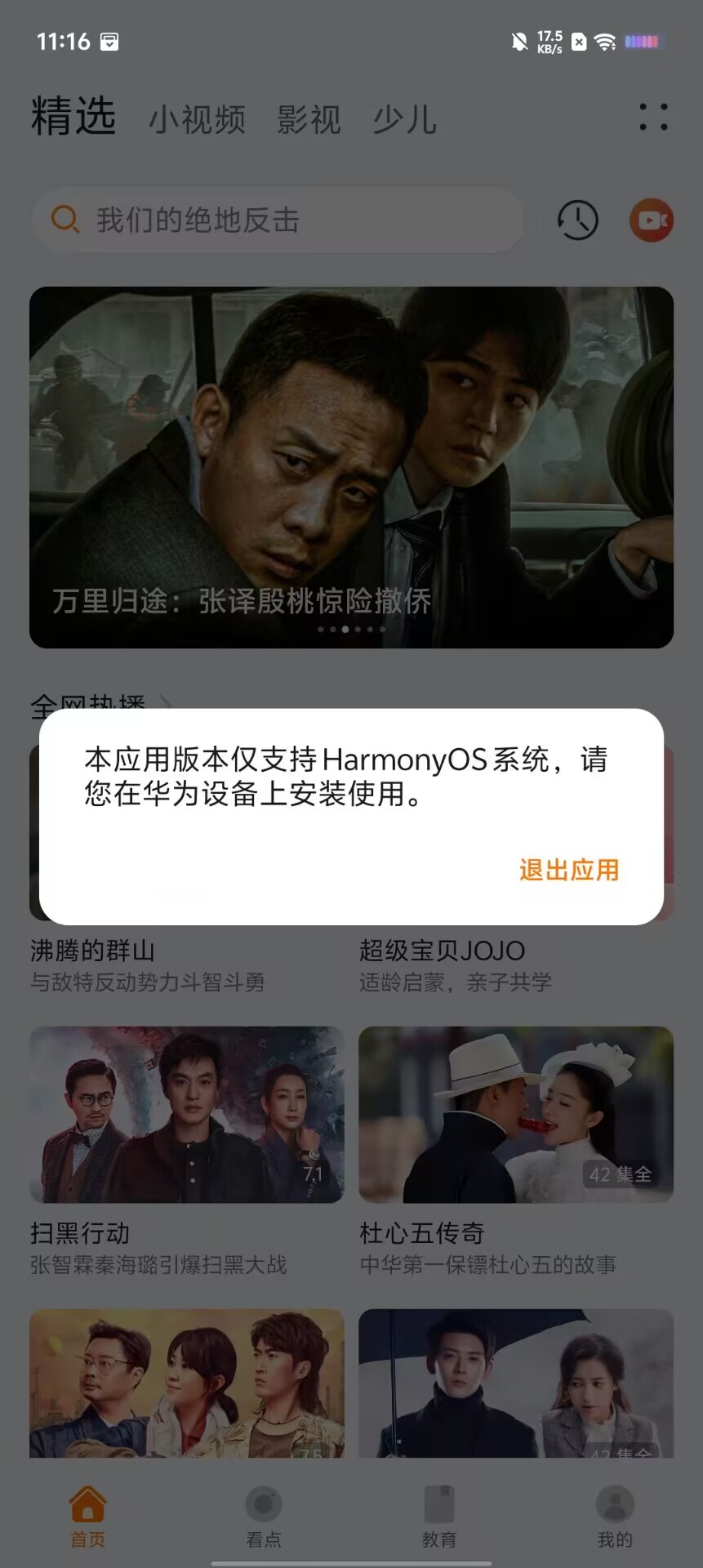Open the search box 我们的绝地反击
This screenshot has height=1568, width=703.
pyautogui.click(x=278, y=220)
